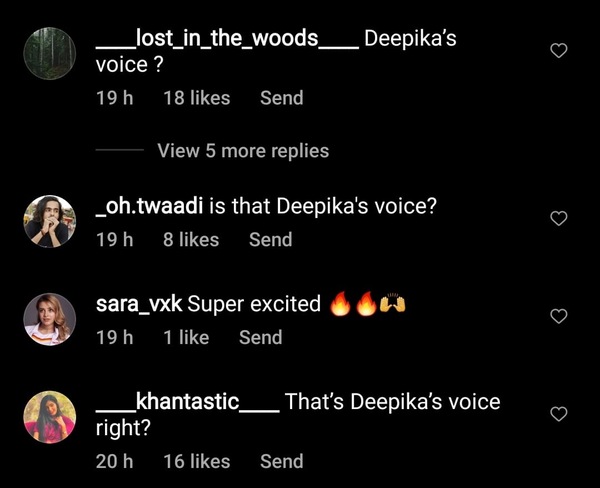The height and width of the screenshot is (488, 600).
Task: Open ____lost_in_the_woods____ profile picture
Action: (x=48, y=51)
